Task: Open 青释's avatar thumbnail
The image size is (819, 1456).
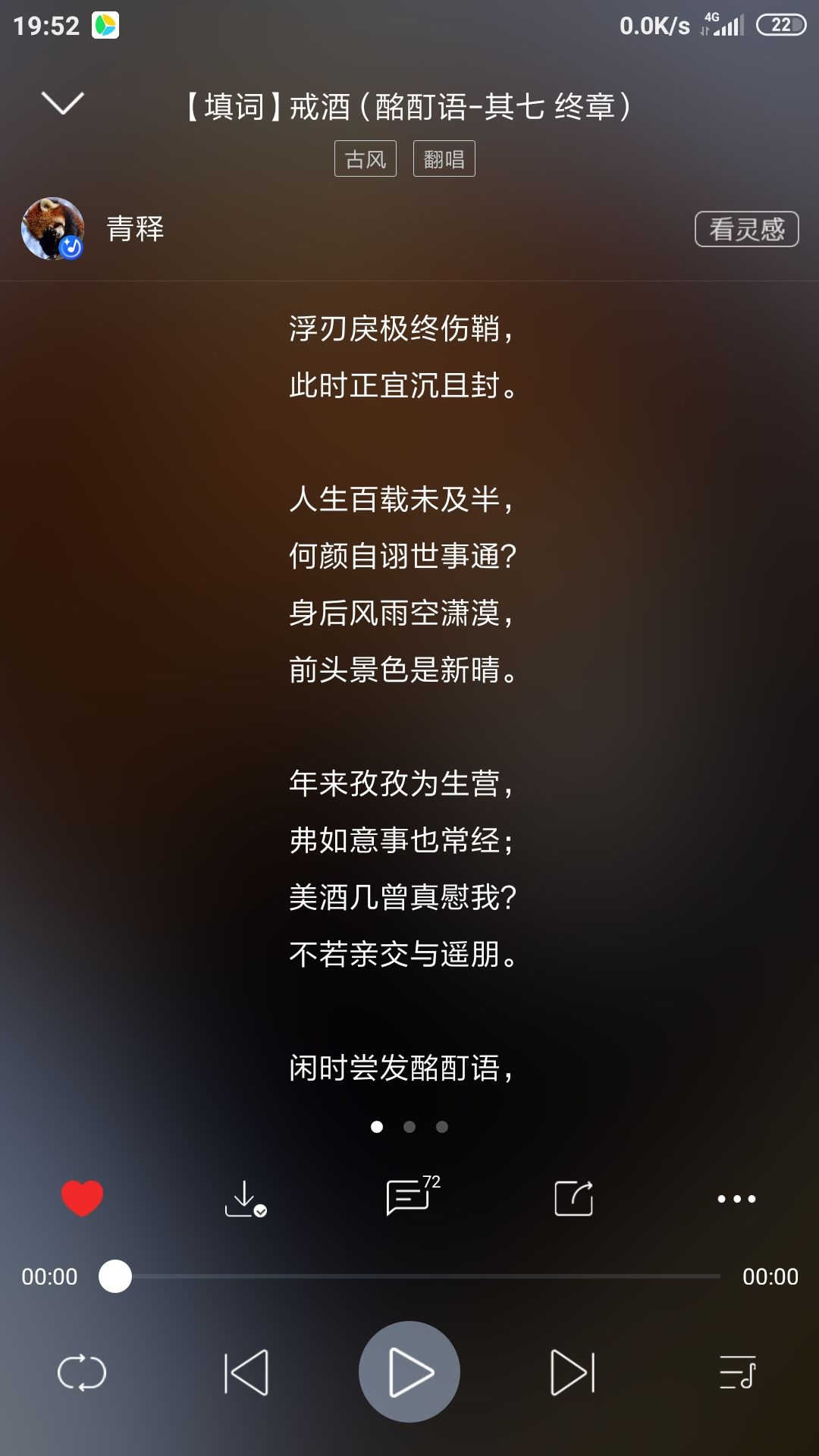Action: pos(53,229)
